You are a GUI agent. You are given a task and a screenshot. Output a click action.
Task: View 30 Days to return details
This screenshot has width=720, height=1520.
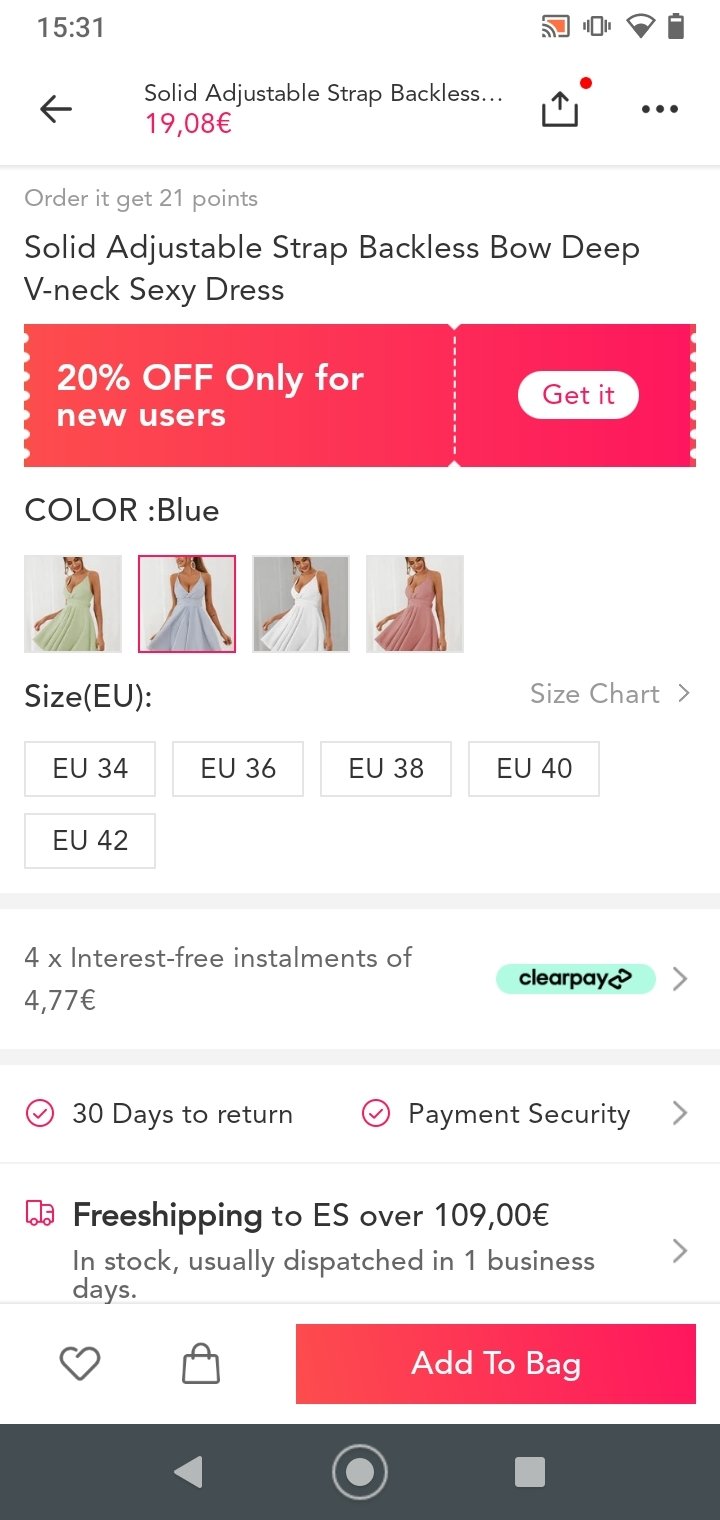point(182,1114)
